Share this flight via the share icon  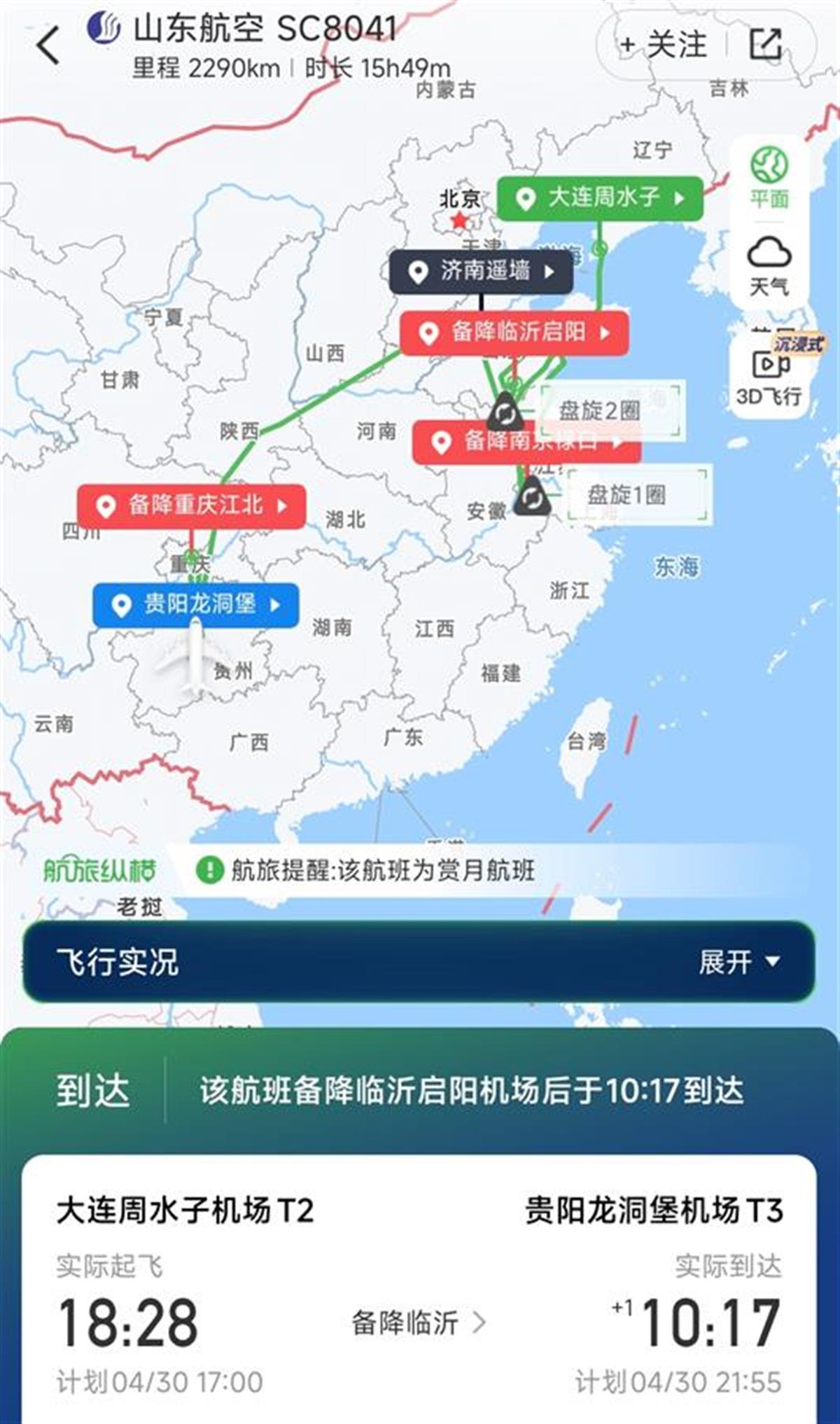766,45
